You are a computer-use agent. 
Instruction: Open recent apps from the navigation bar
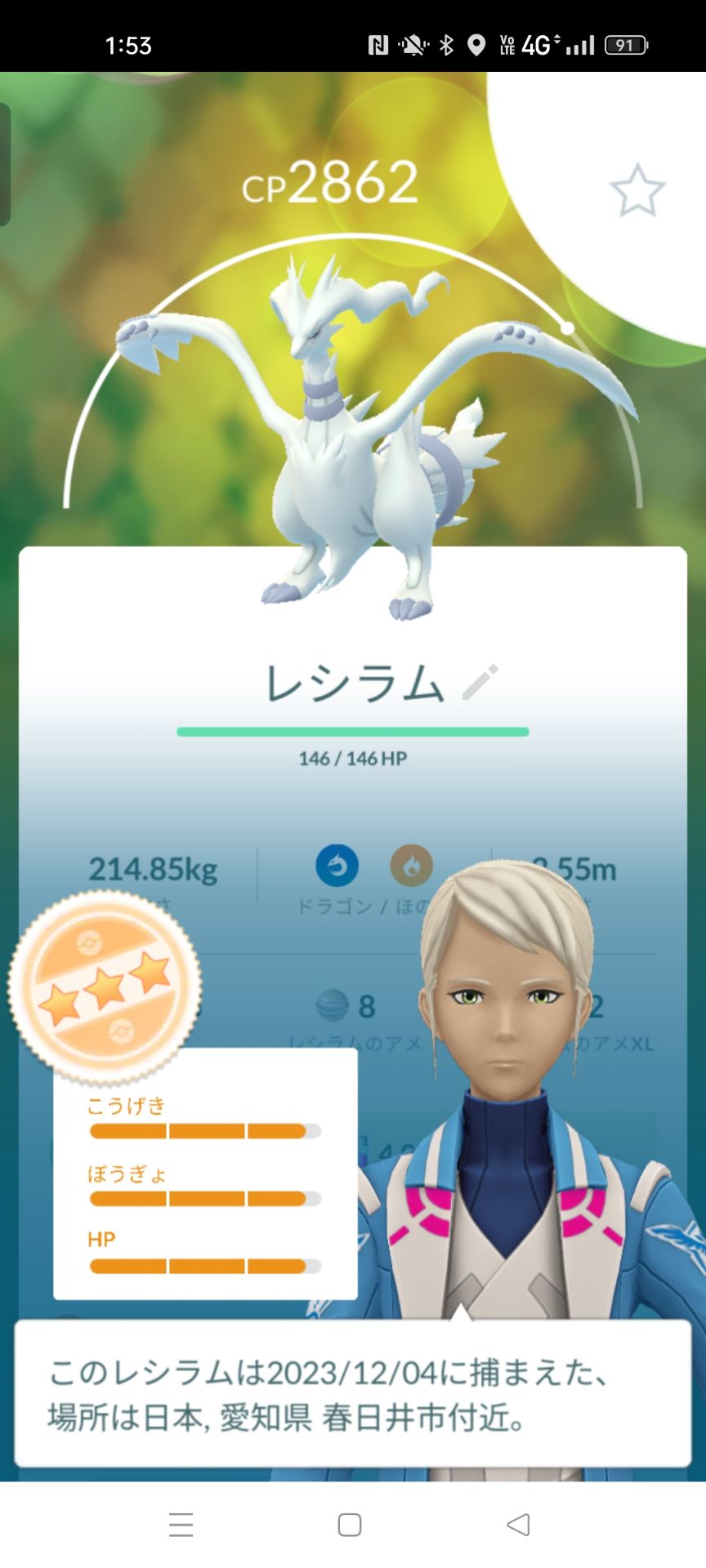pos(181,1525)
